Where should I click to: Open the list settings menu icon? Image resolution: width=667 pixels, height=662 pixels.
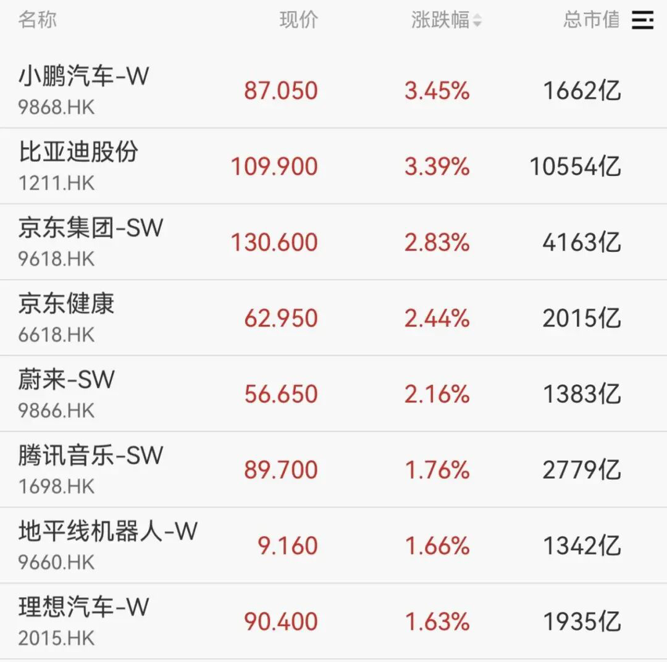click(643, 20)
